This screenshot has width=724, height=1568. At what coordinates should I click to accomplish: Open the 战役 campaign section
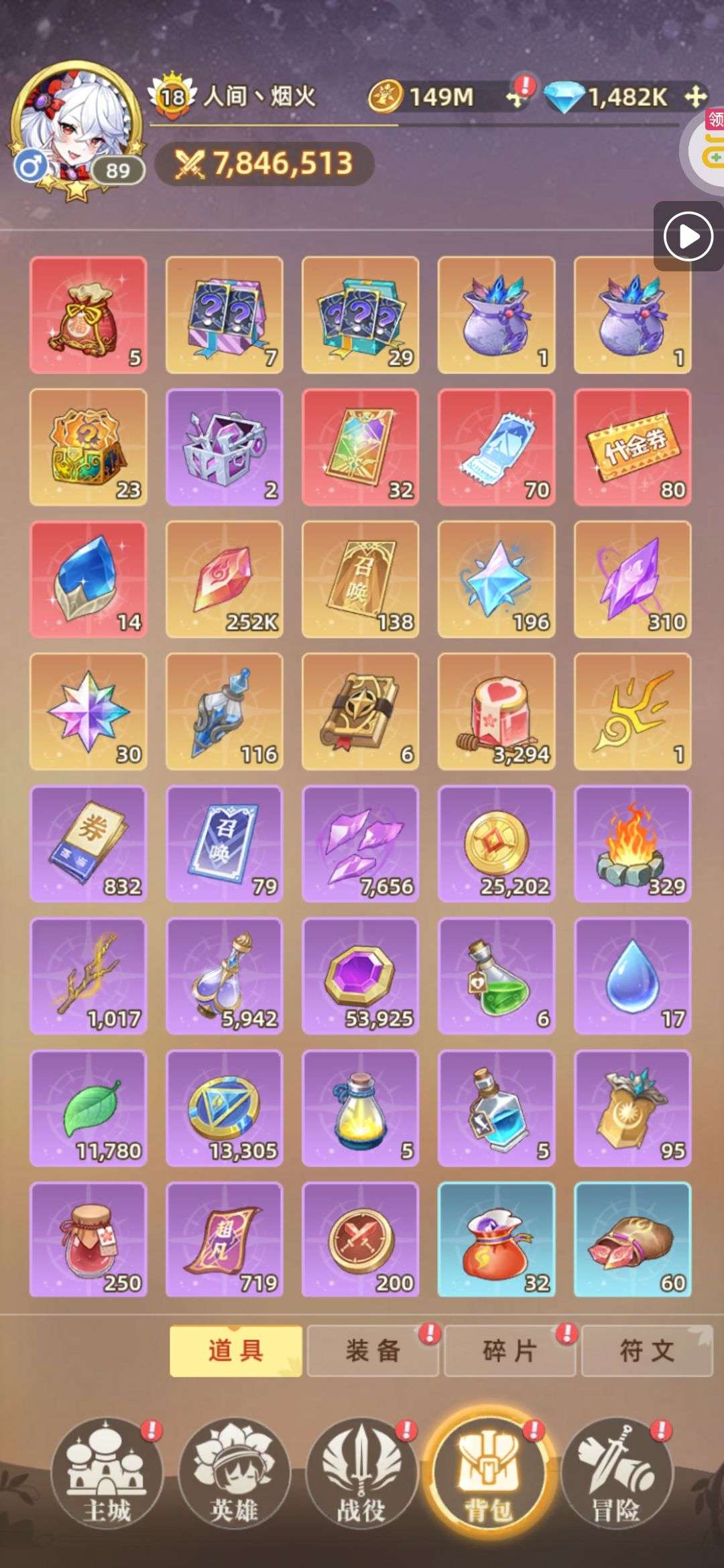click(361, 1474)
